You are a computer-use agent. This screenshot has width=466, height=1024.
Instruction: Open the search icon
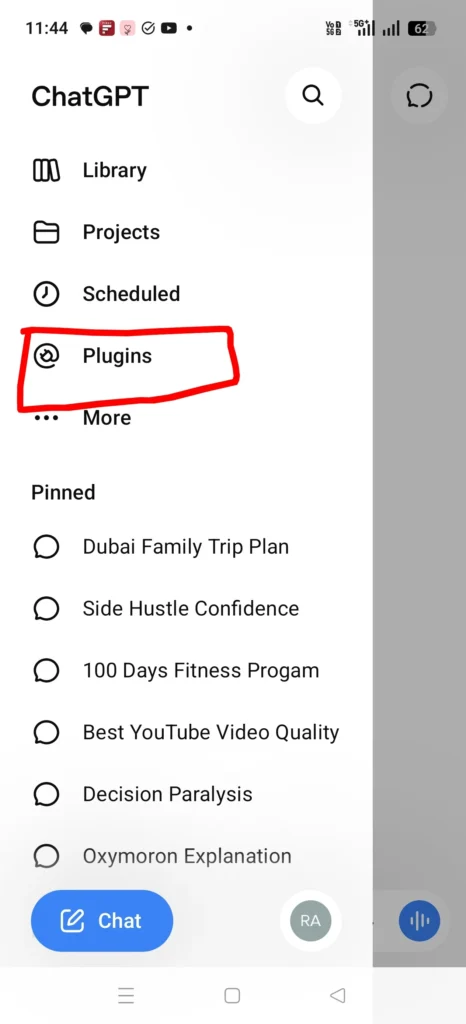pos(313,96)
